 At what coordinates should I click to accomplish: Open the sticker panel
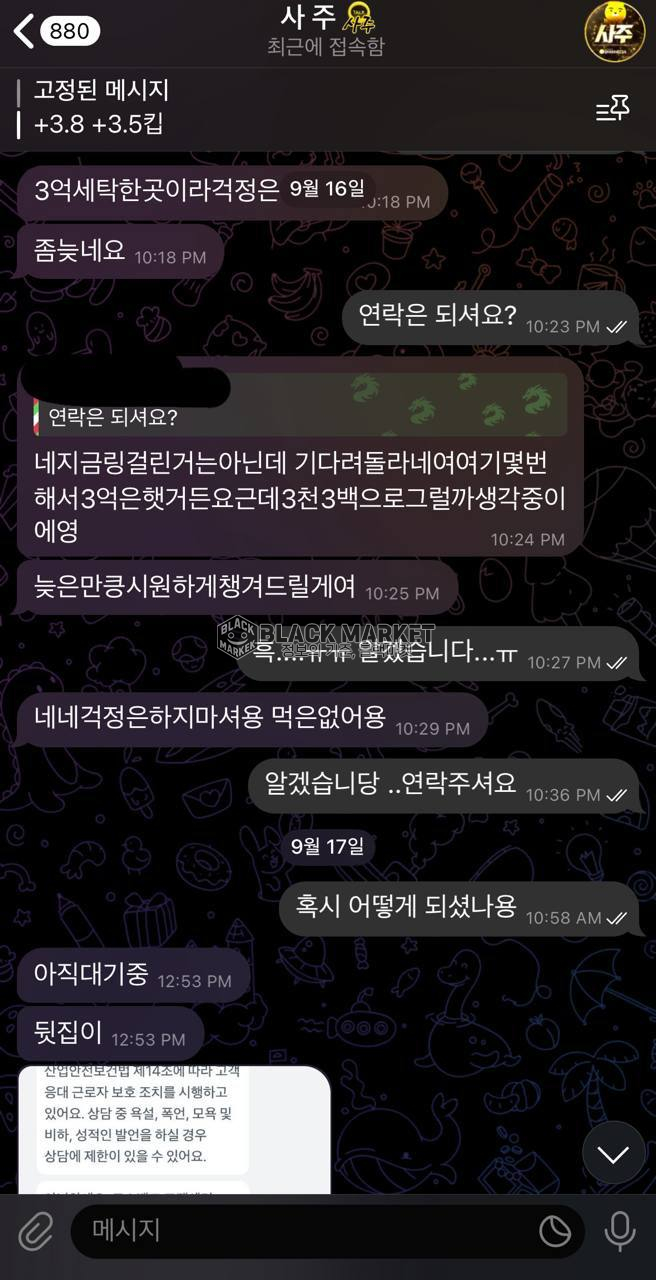click(555, 1231)
